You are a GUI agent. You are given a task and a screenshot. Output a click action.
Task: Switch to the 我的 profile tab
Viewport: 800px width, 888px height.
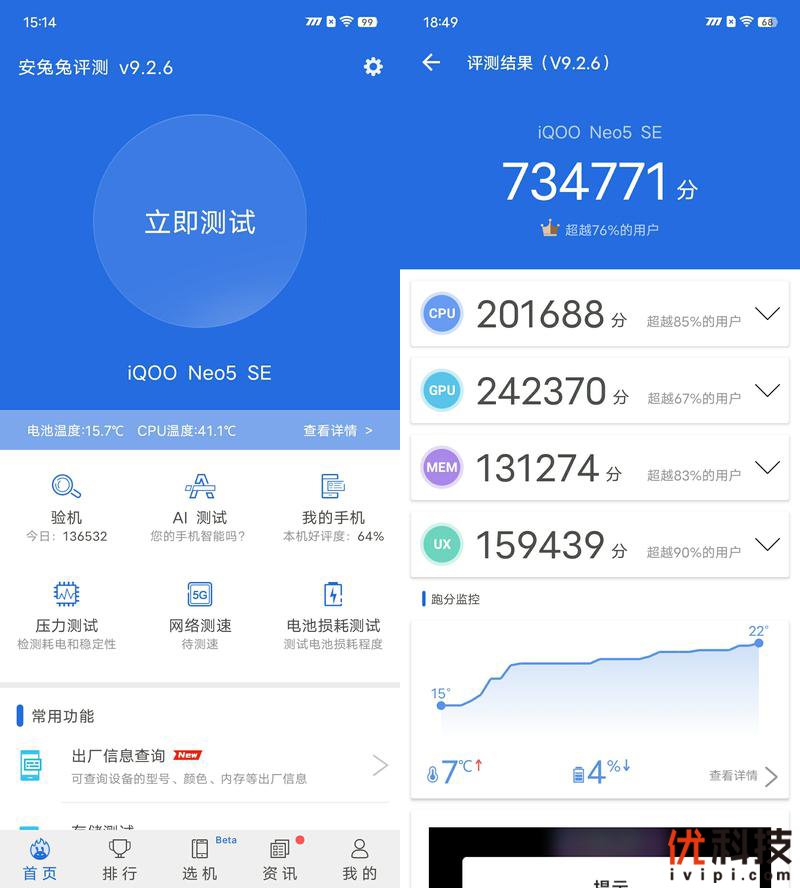point(360,859)
